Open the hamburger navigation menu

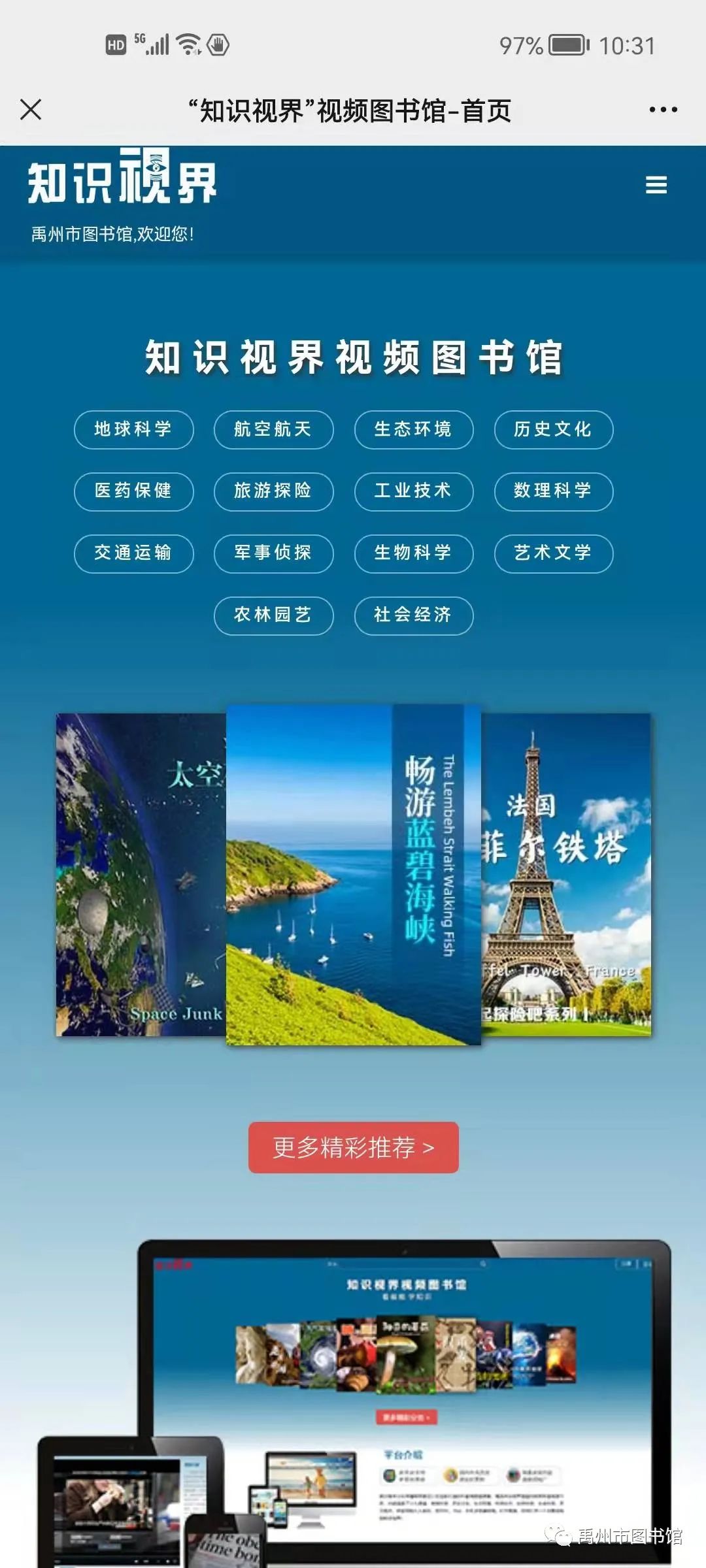656,185
